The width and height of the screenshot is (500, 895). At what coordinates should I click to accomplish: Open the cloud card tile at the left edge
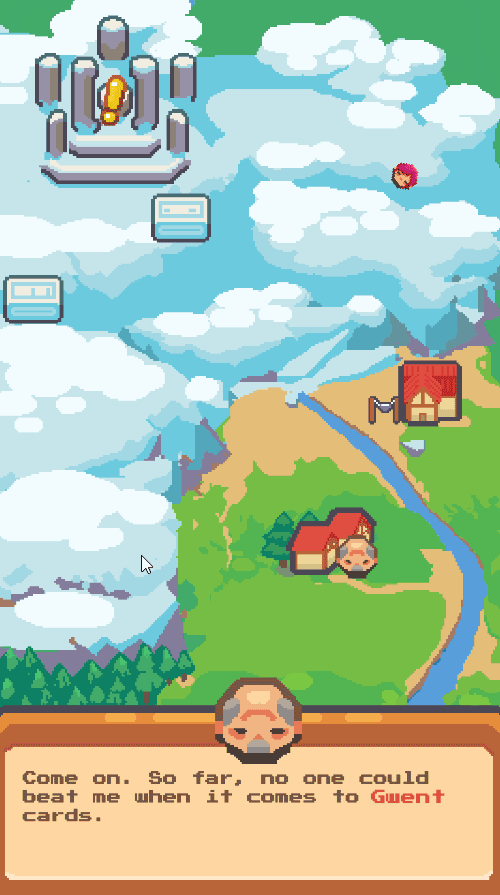pos(33,299)
